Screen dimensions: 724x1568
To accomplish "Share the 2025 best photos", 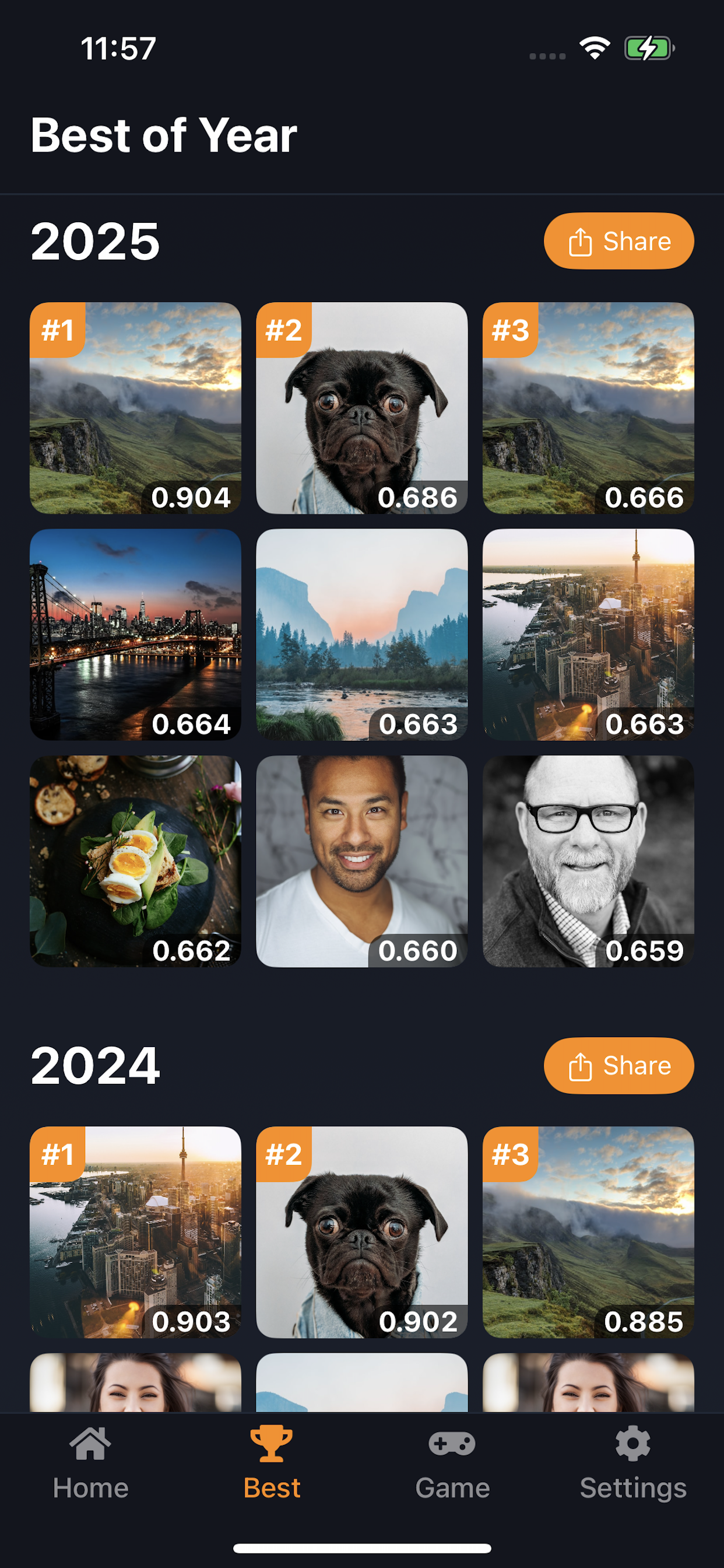I will [x=618, y=241].
